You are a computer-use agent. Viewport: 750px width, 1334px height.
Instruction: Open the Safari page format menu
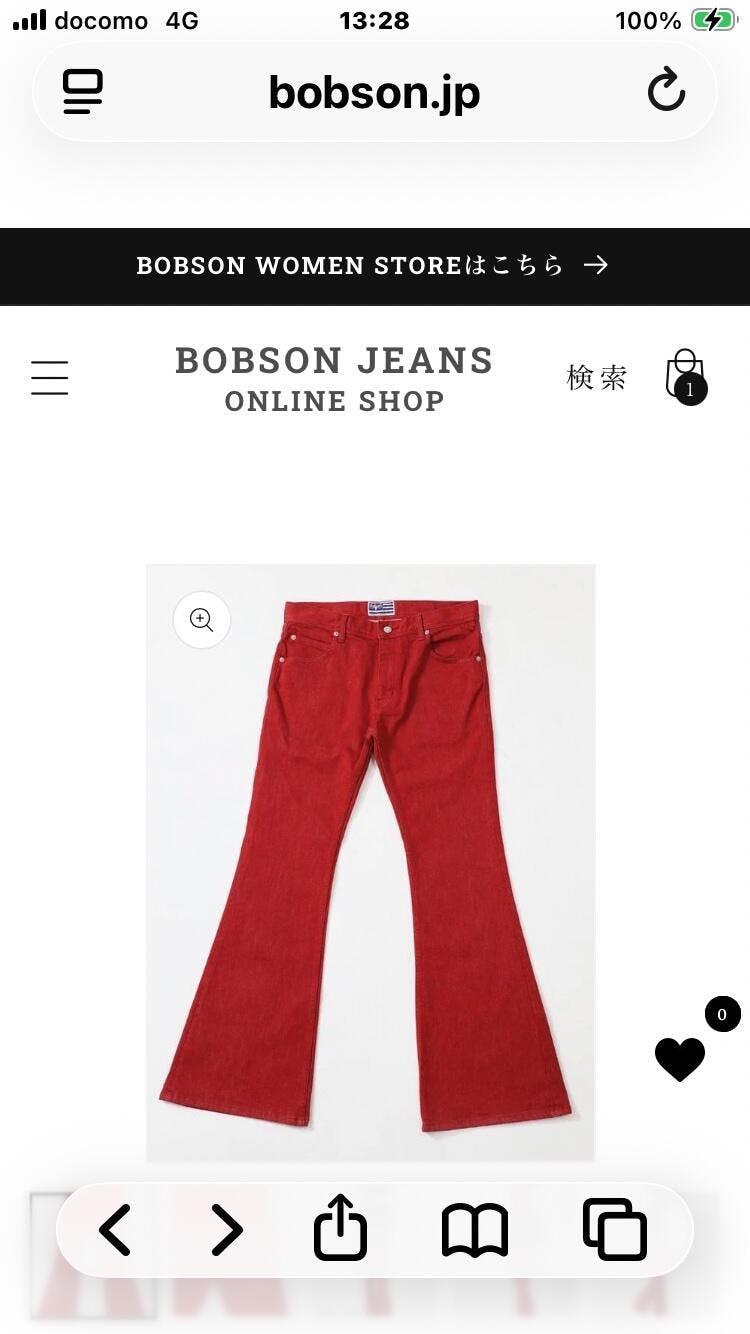pyautogui.click(x=83, y=92)
